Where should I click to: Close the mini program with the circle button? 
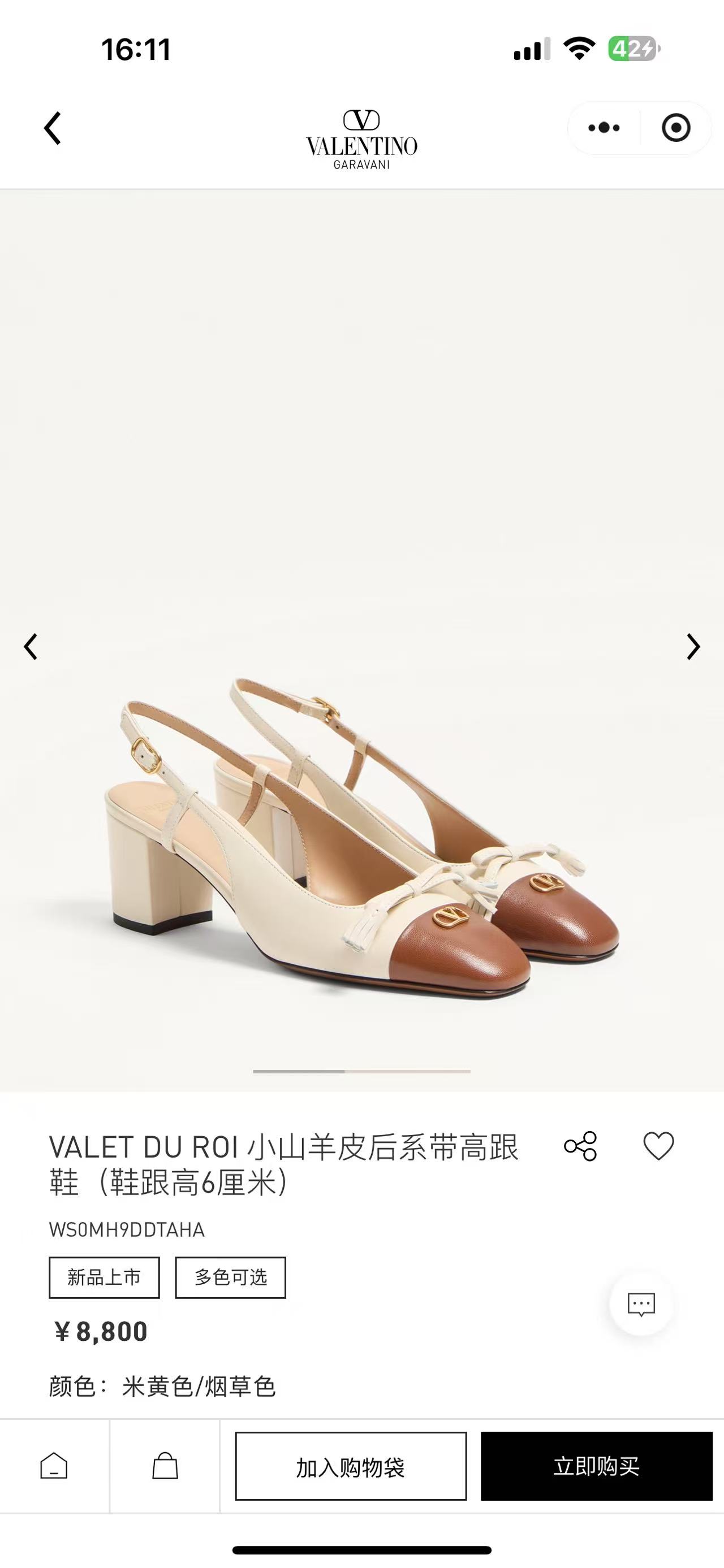675,128
